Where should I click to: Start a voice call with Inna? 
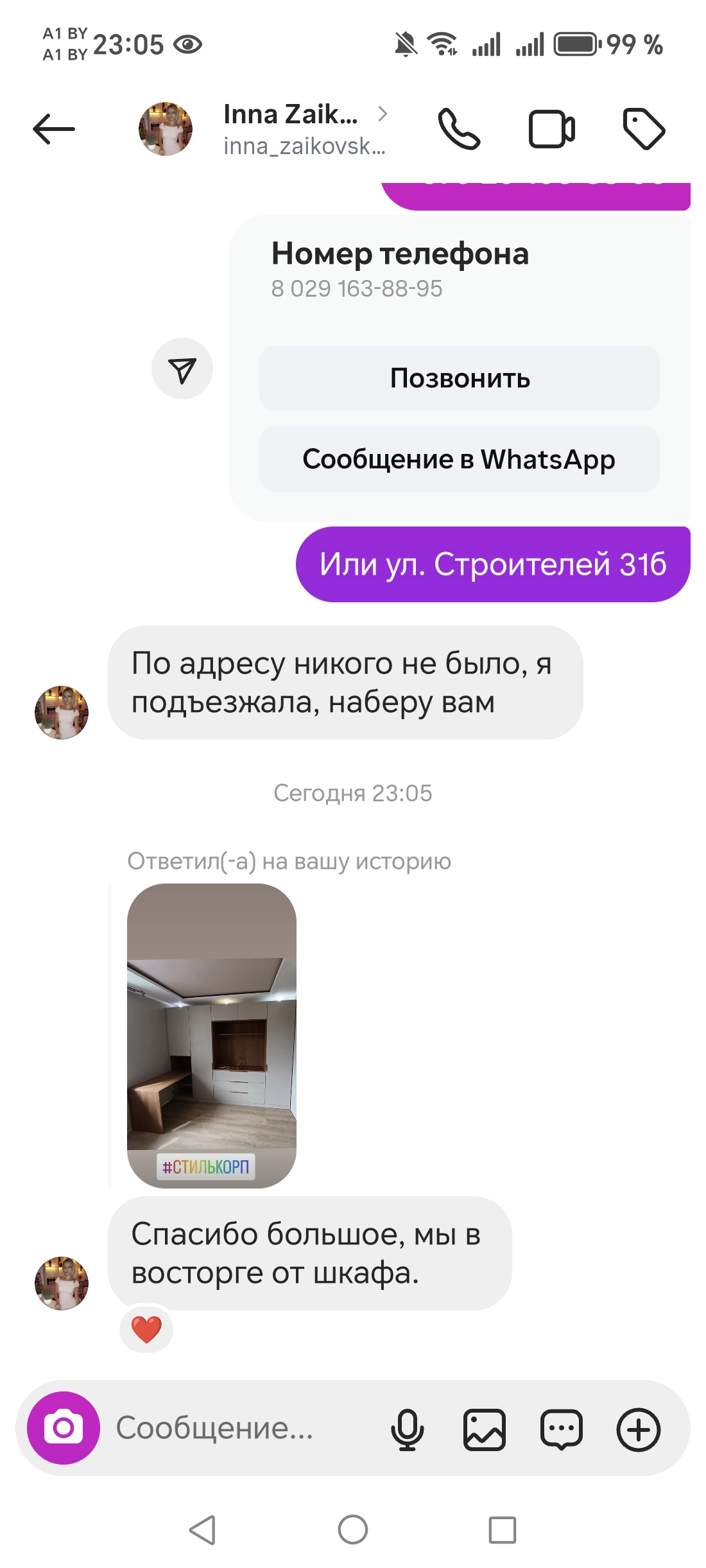459,128
